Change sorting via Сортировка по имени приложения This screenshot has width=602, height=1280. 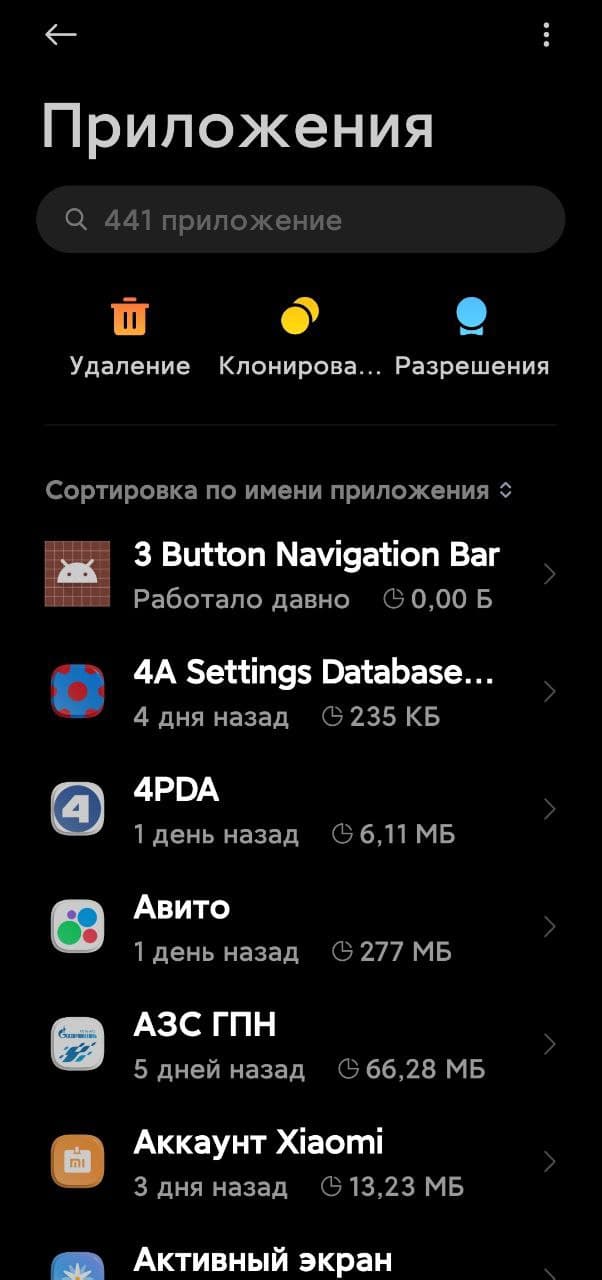pyautogui.click(x=279, y=491)
